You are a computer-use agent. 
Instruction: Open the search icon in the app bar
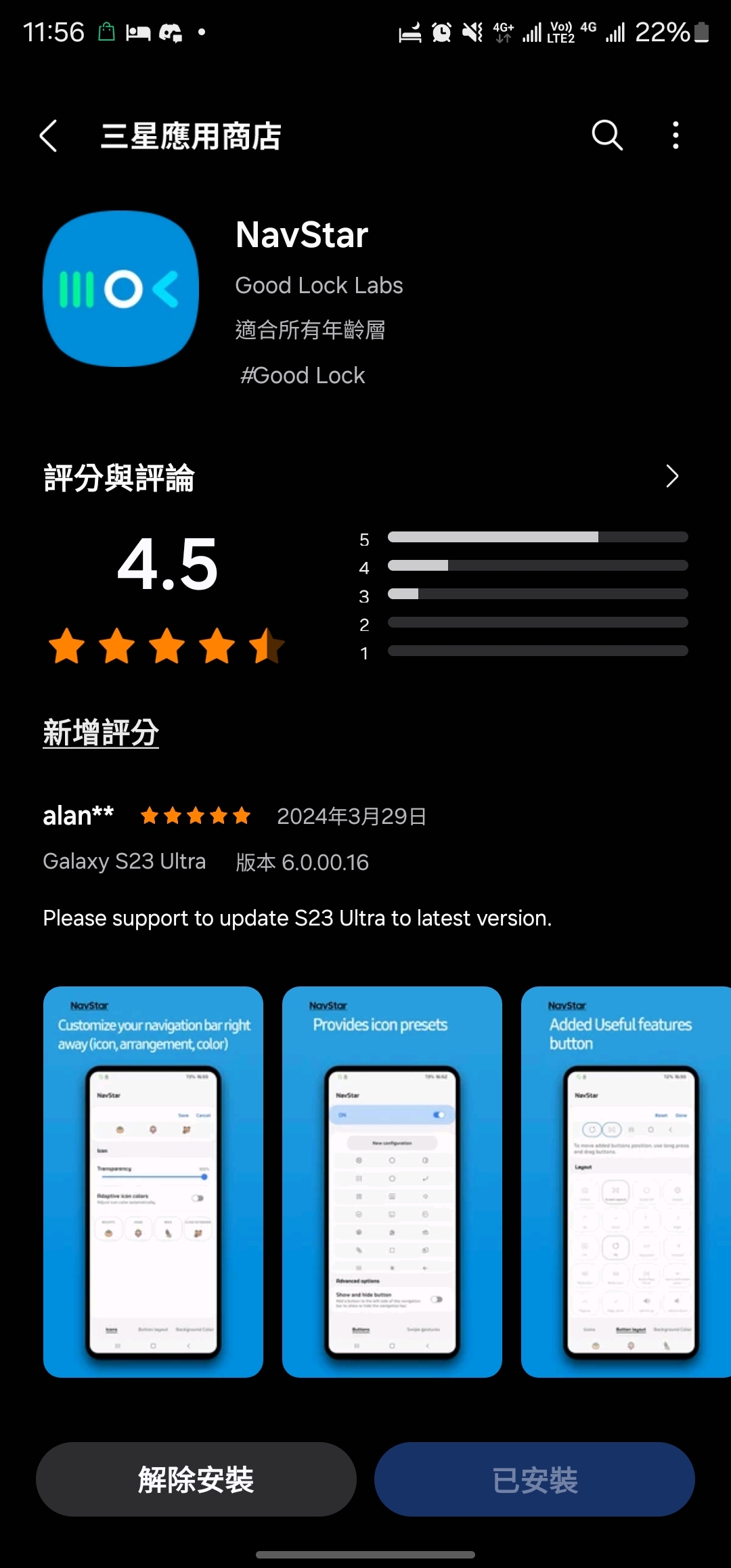(x=606, y=135)
